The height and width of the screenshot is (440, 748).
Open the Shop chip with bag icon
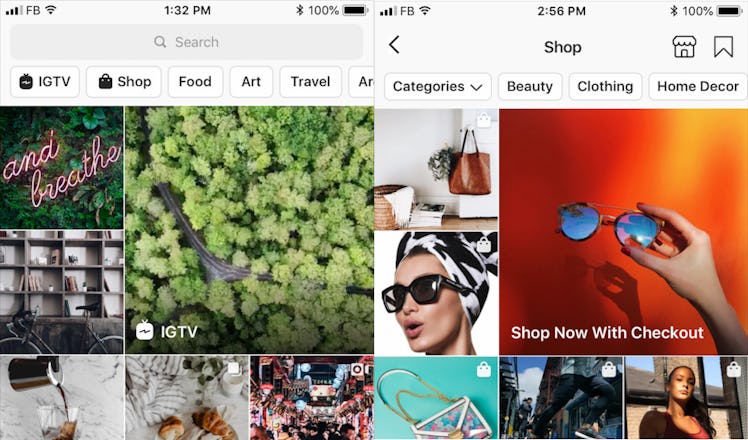(x=124, y=82)
